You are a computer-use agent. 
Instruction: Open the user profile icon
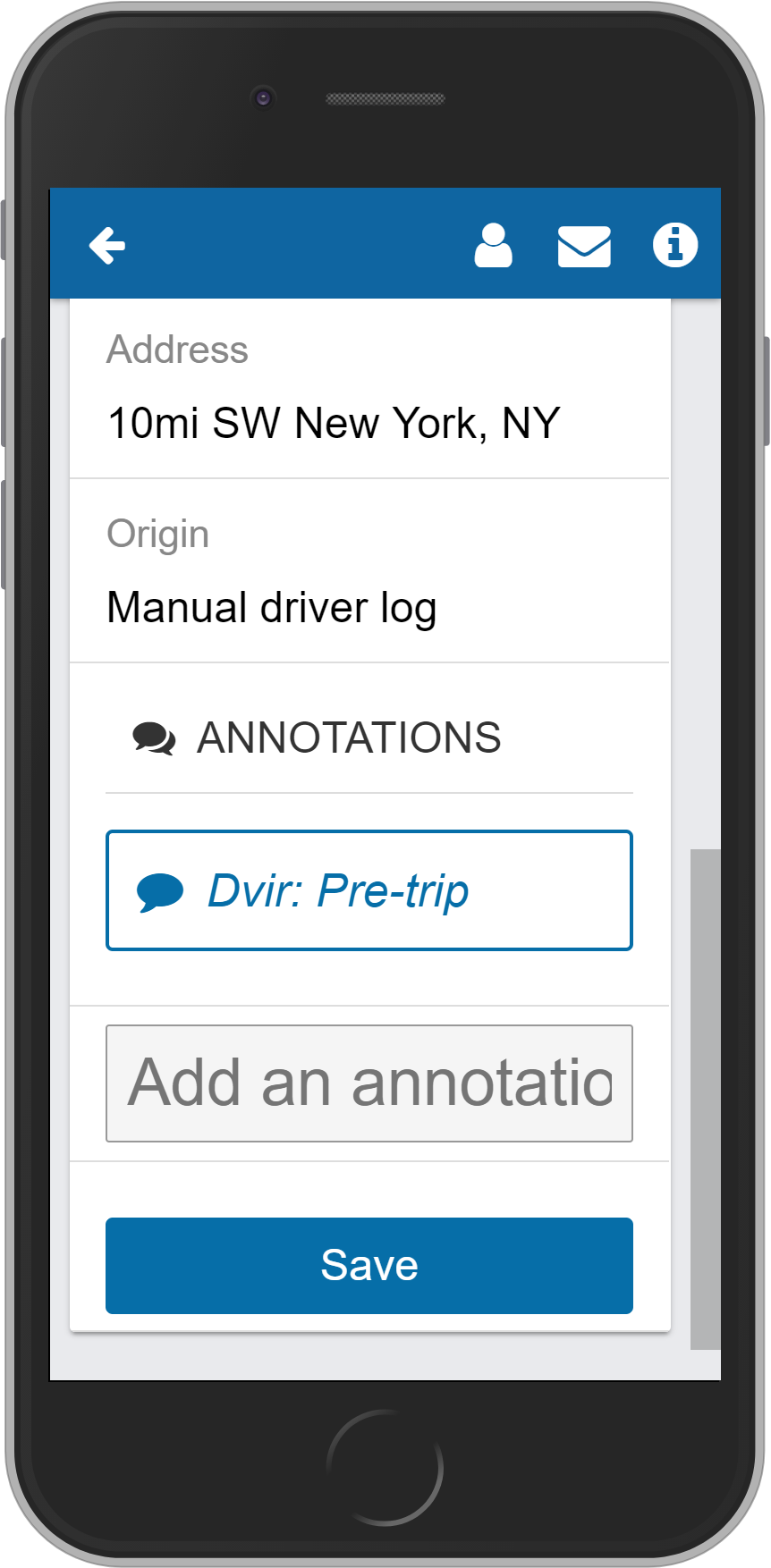493,246
